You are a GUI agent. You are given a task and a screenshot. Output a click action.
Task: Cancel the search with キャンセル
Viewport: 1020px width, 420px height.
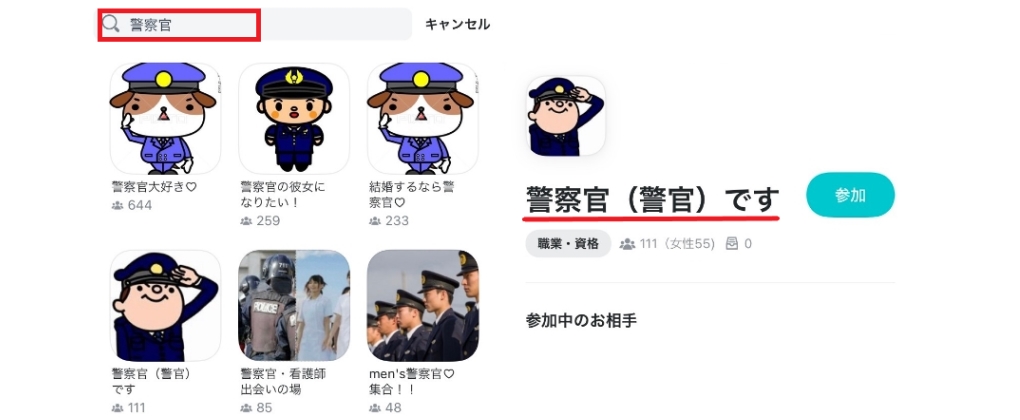457,24
